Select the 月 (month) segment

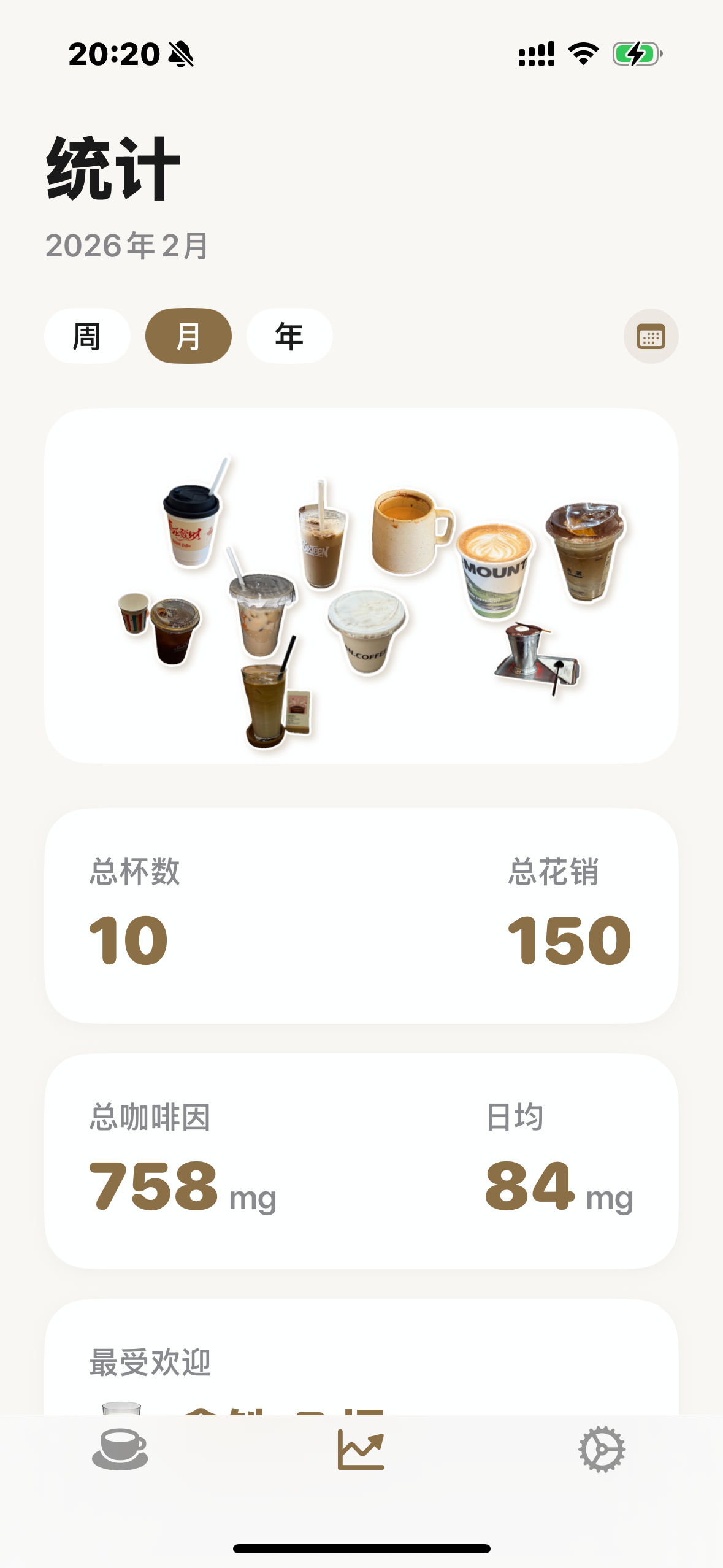coord(188,336)
